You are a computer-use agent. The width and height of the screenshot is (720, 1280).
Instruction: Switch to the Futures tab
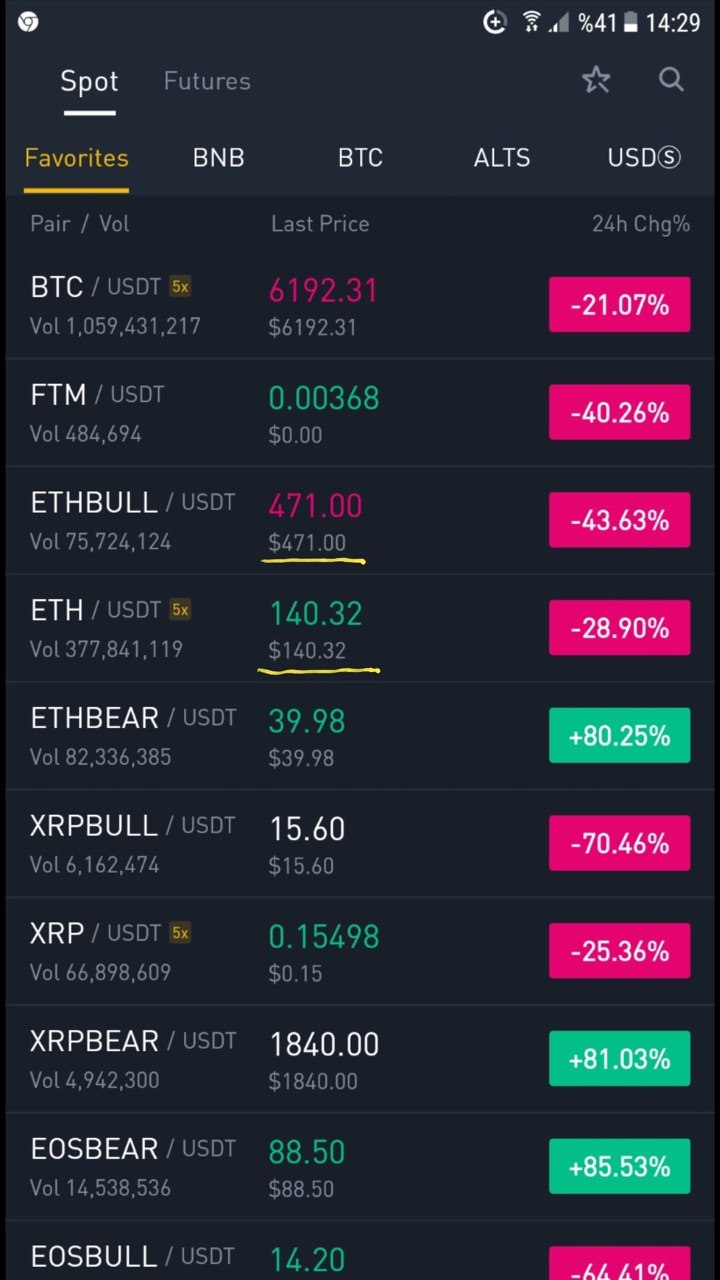point(207,81)
